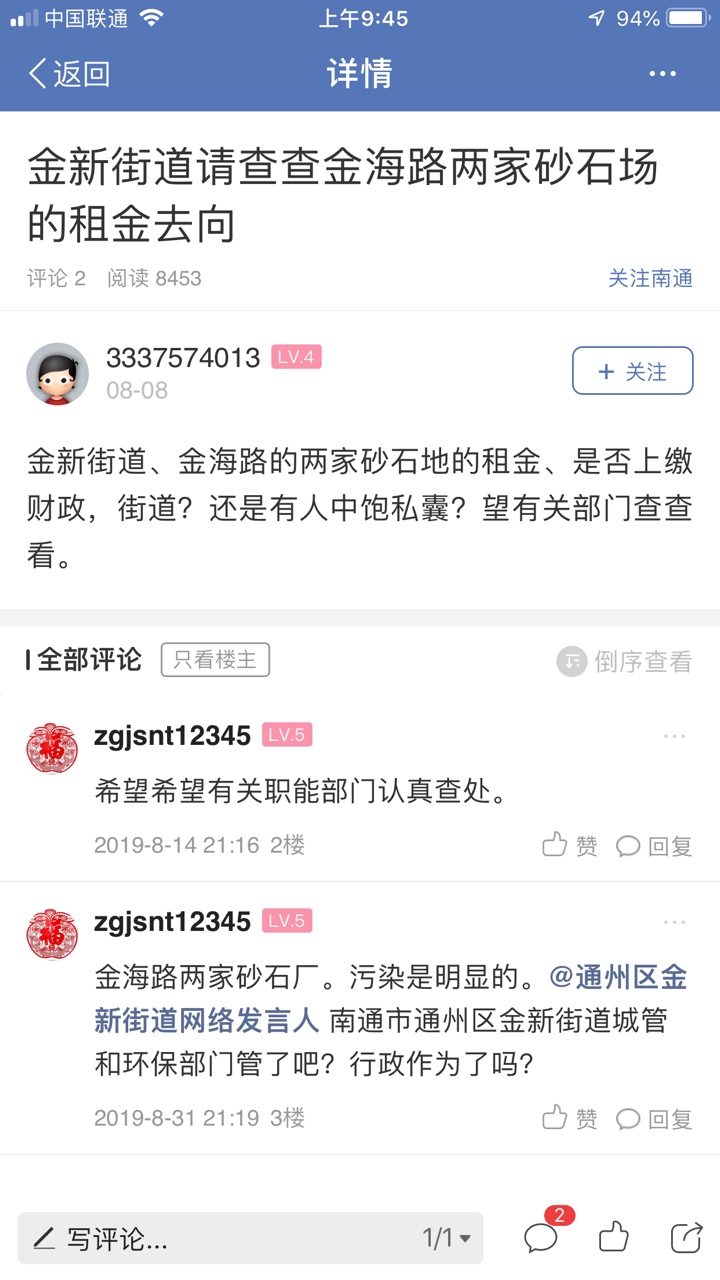Open zgjsnt12345's profile from 2楼
Viewport: 720px width, 1280px height.
52,748
